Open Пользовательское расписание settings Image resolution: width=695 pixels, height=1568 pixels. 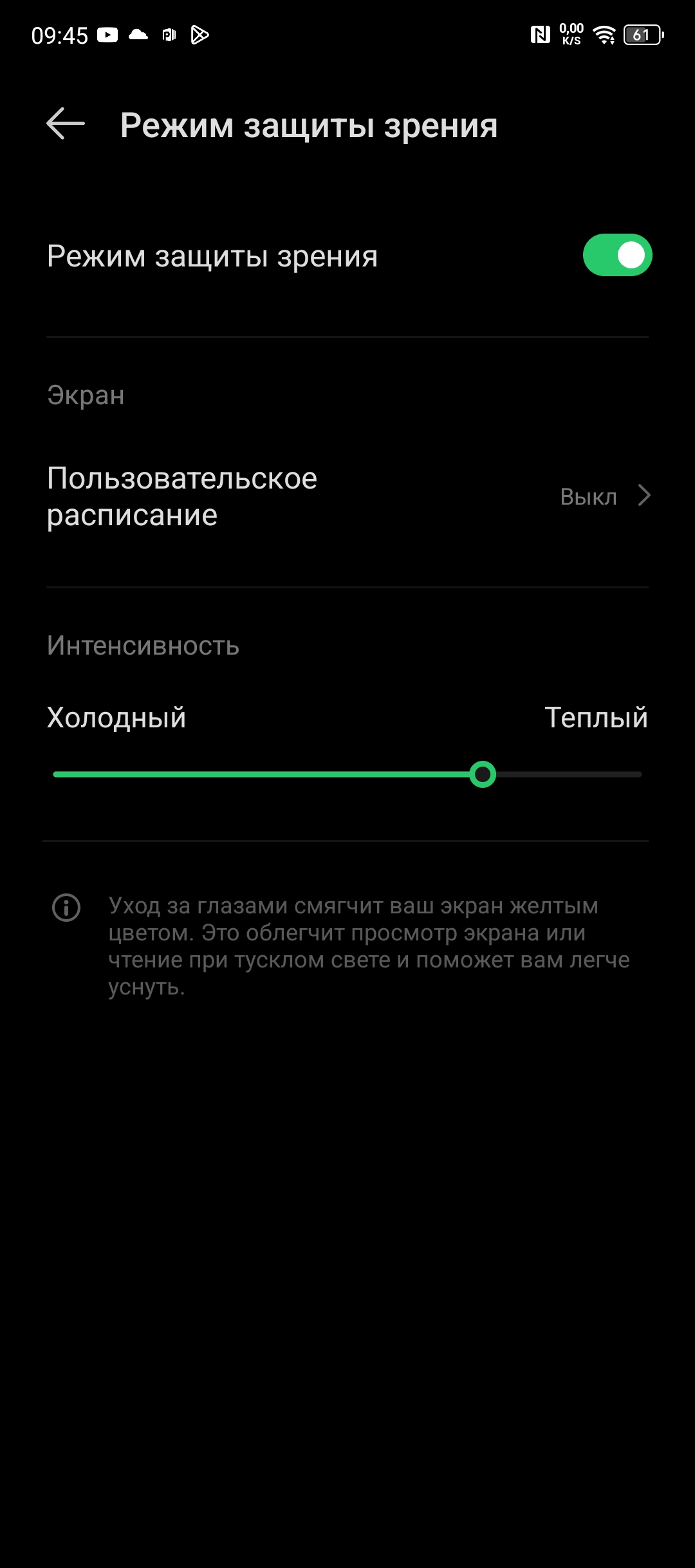coord(347,496)
